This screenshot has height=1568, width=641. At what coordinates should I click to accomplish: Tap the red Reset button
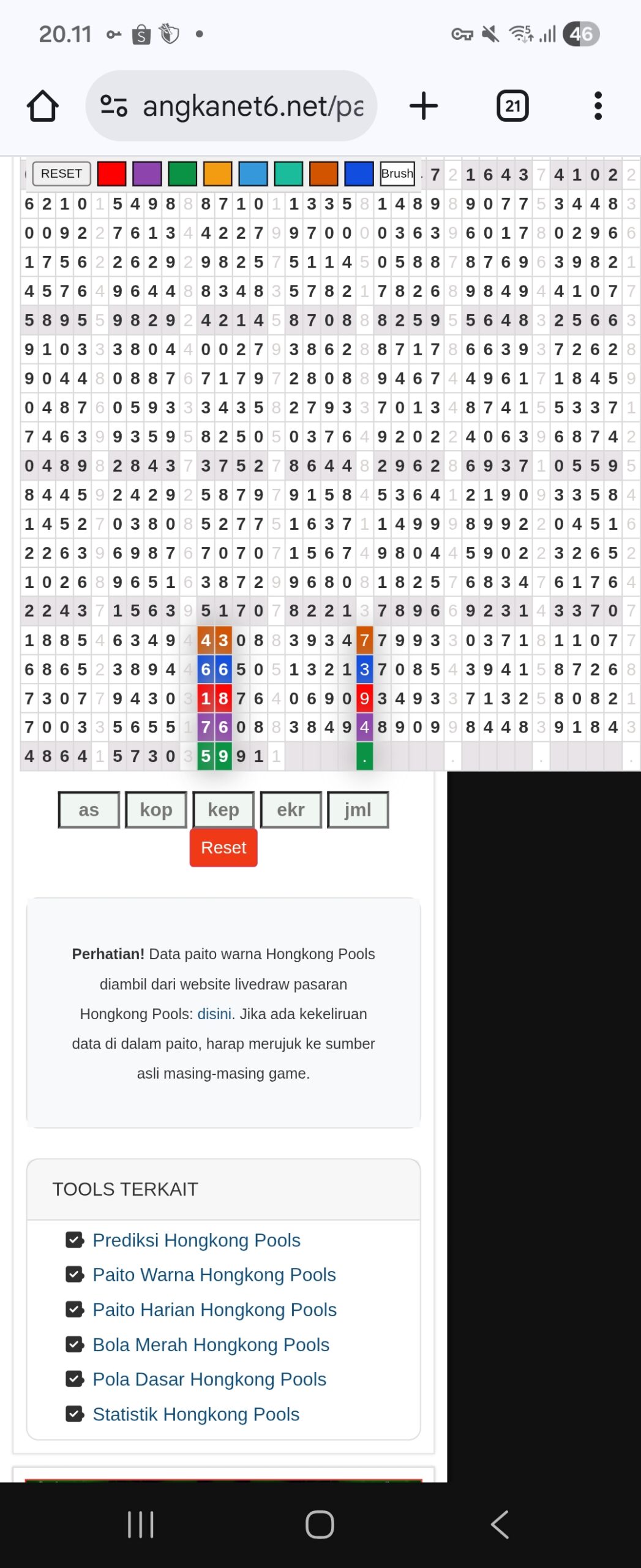coord(223,848)
